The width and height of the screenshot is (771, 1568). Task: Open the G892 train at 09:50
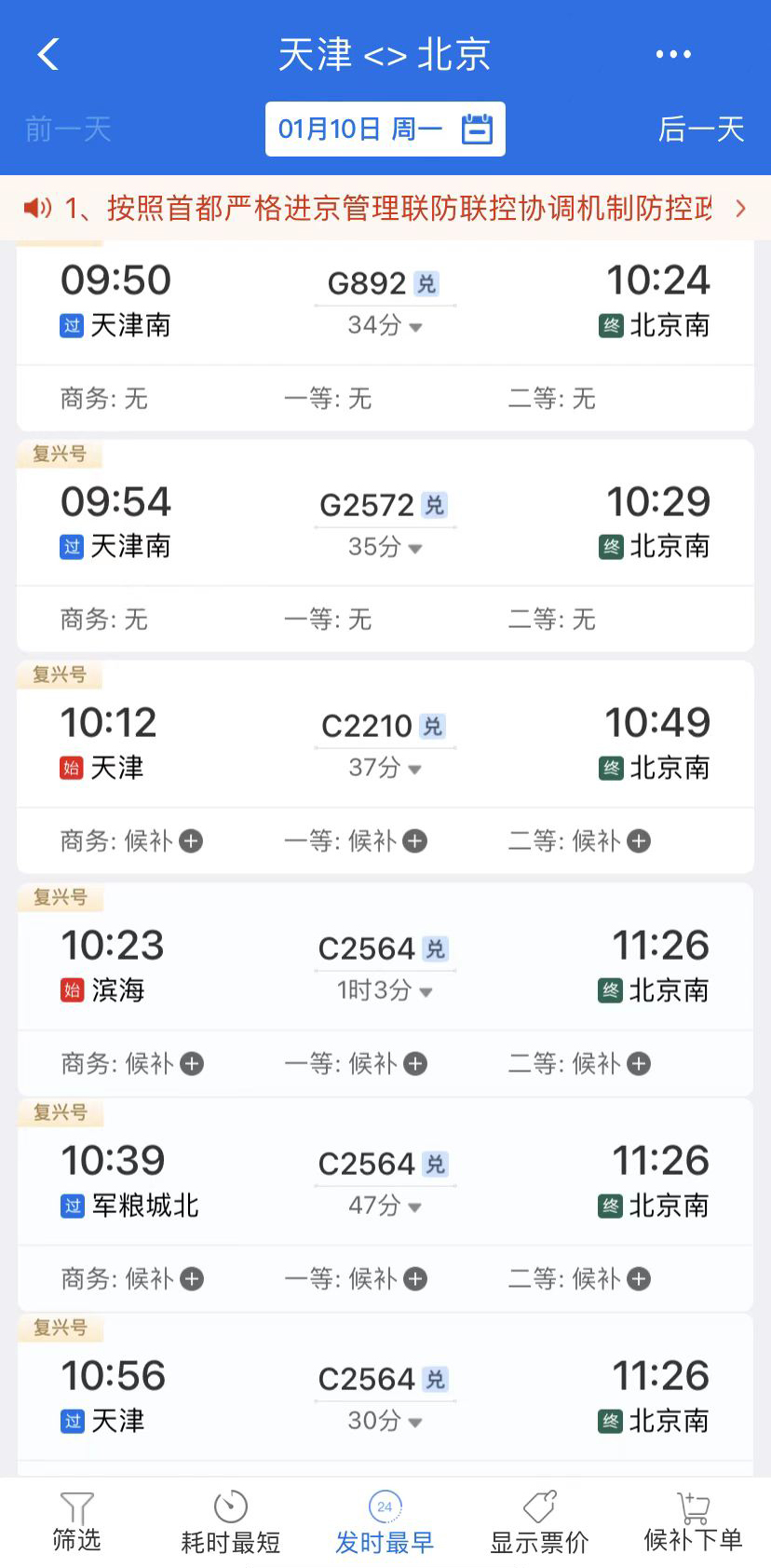[385, 301]
